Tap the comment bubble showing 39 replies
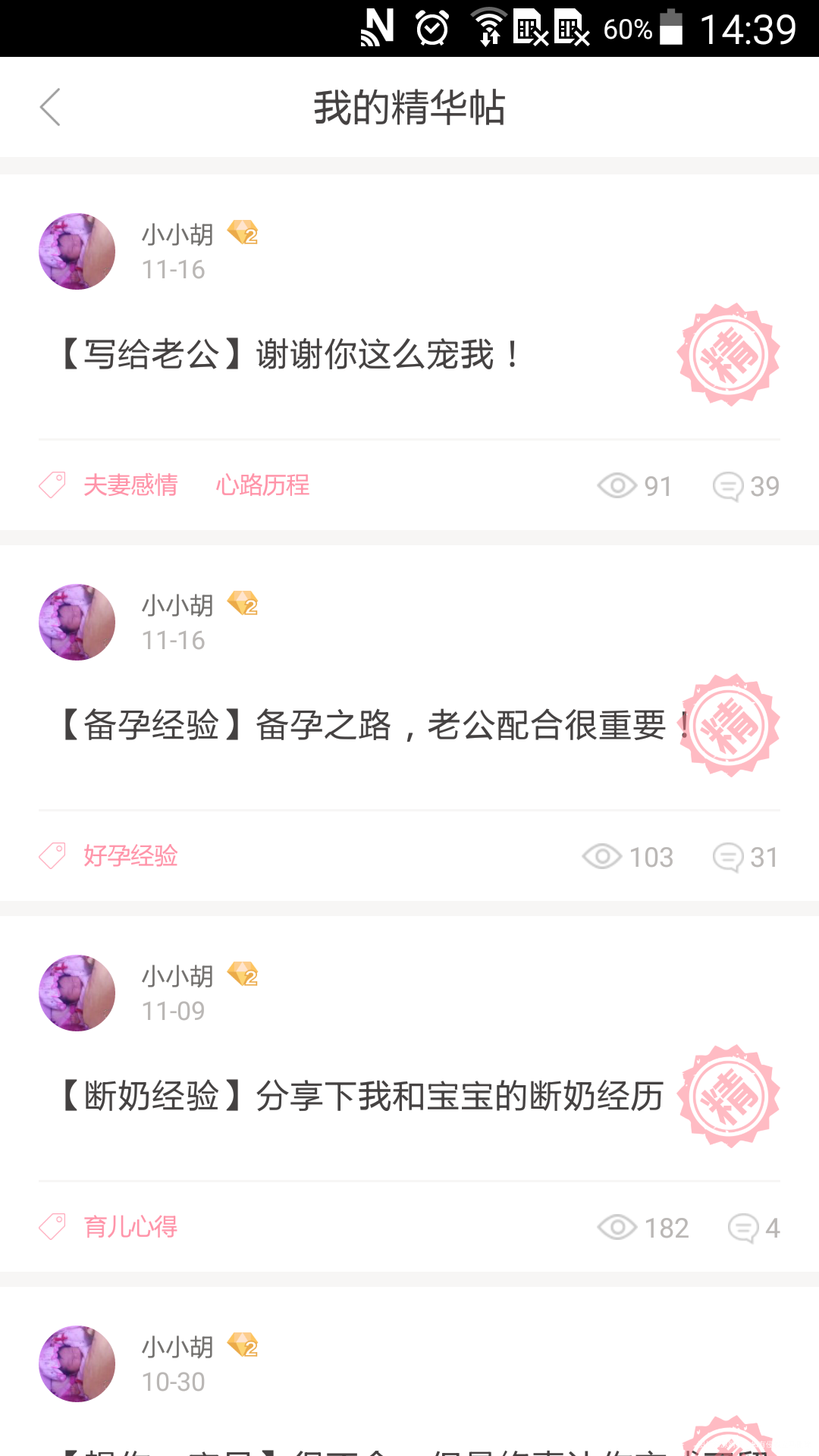 [x=730, y=485]
